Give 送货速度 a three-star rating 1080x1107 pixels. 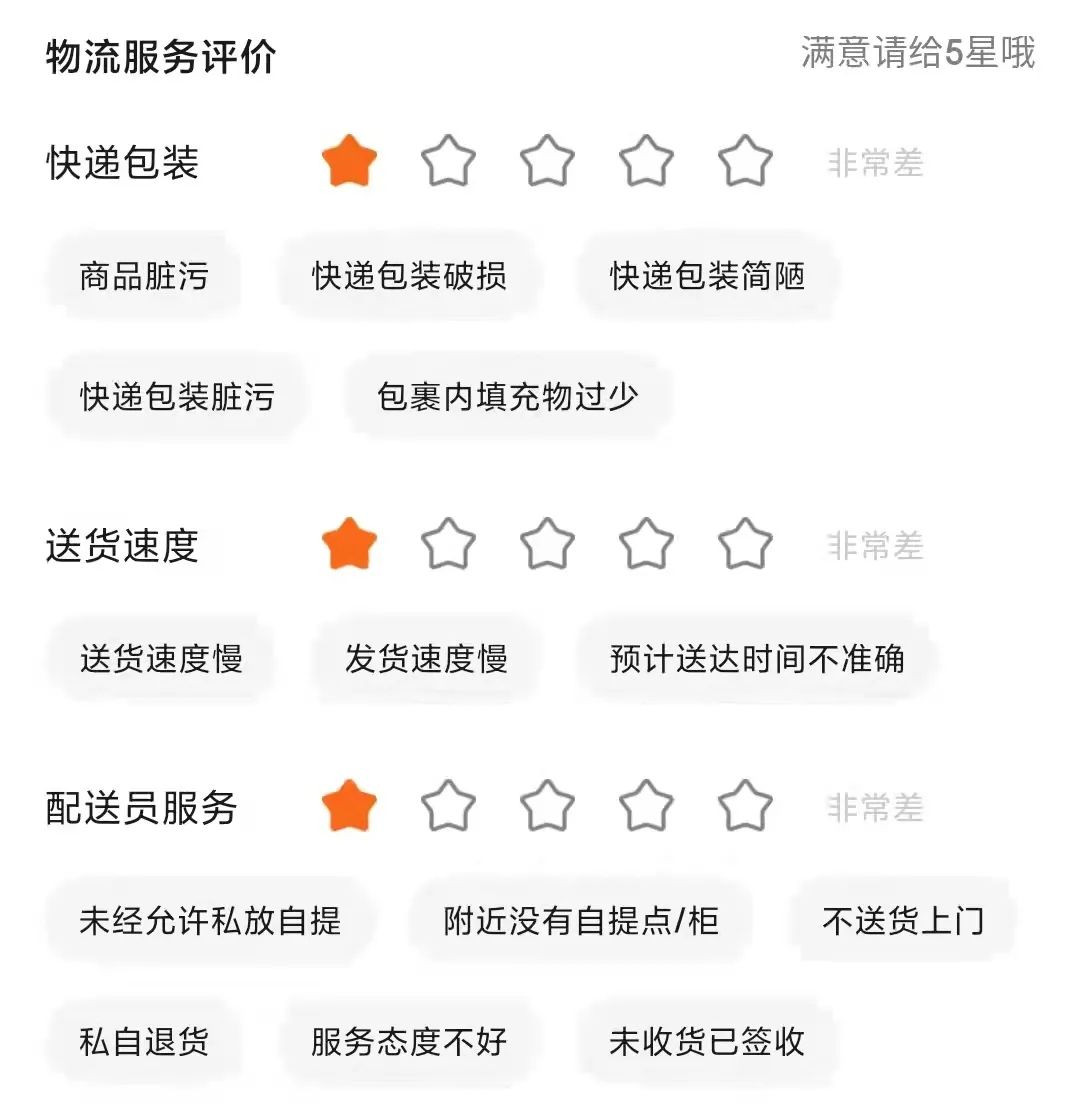pyautogui.click(x=547, y=544)
